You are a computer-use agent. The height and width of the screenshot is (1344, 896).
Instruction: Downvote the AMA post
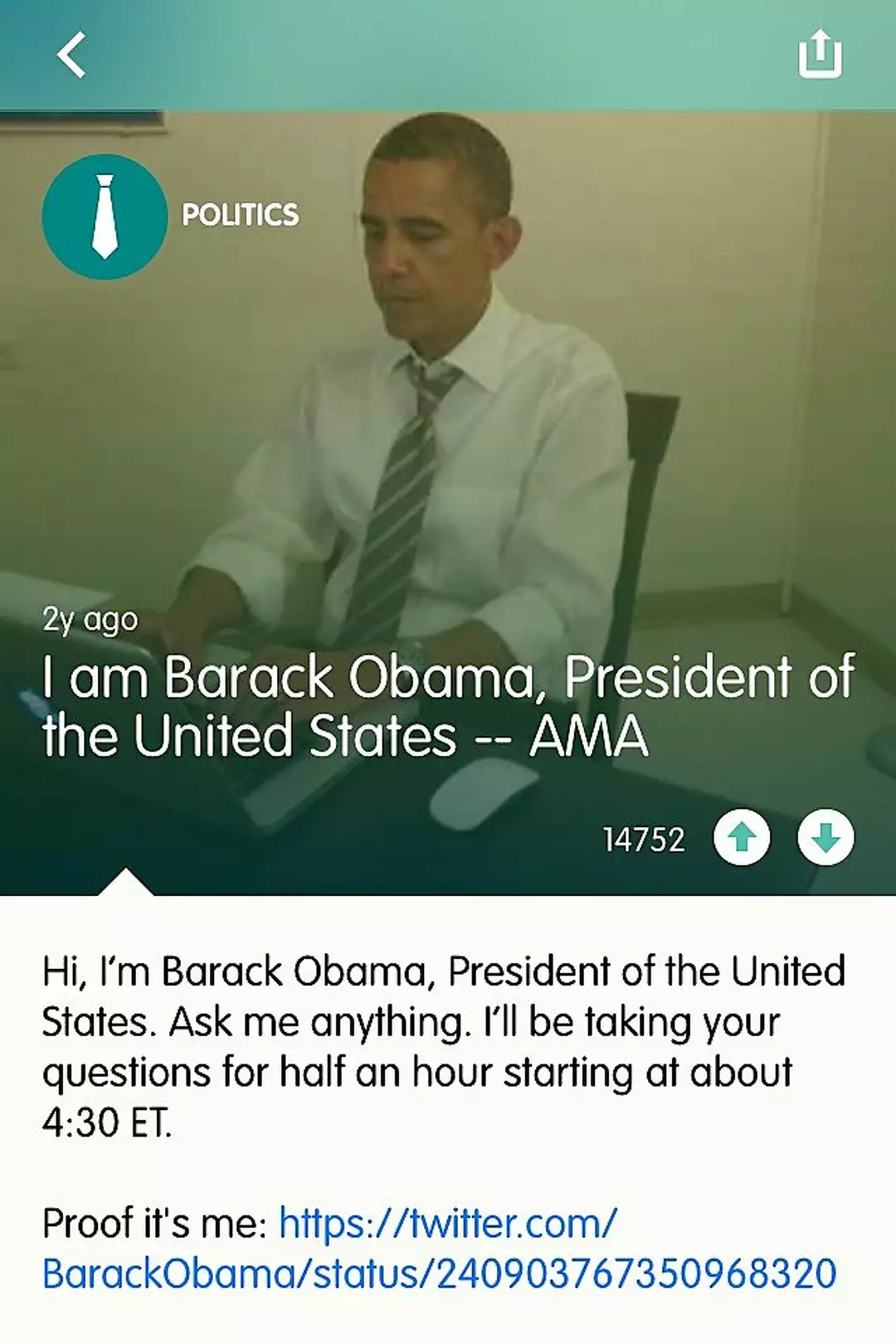pos(825,838)
